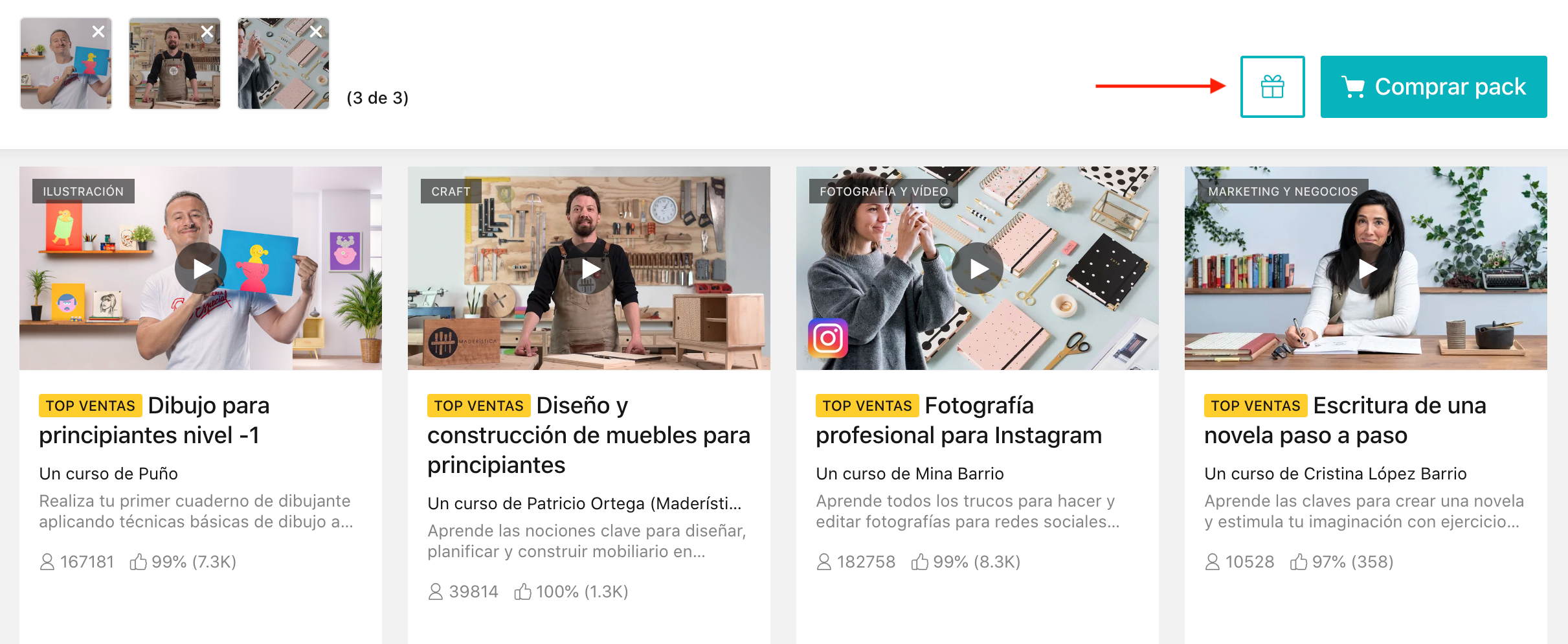Play the Dibujo para principiantes video preview
Screen dimensions: 1568x644
[x=201, y=268]
